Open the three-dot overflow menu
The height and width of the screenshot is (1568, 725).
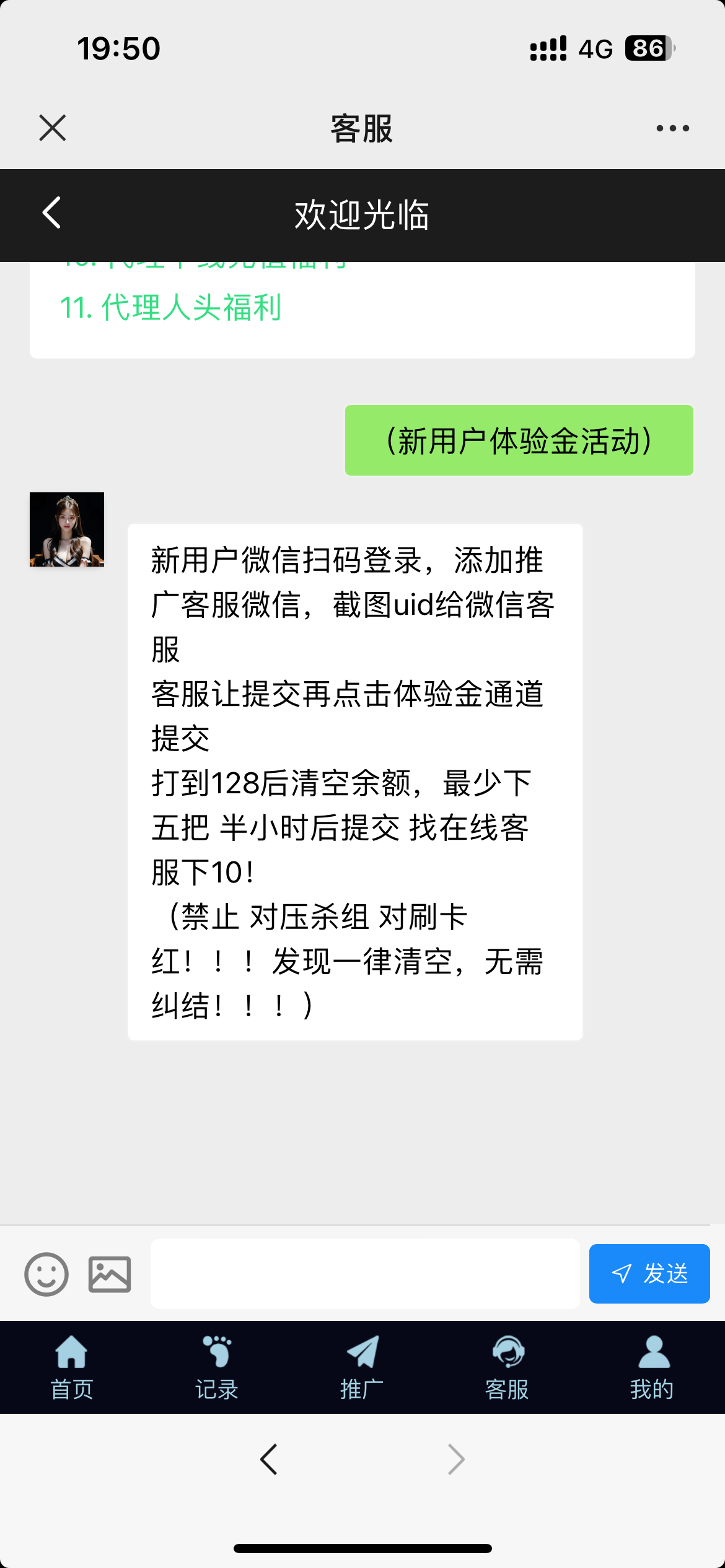pos(672,128)
